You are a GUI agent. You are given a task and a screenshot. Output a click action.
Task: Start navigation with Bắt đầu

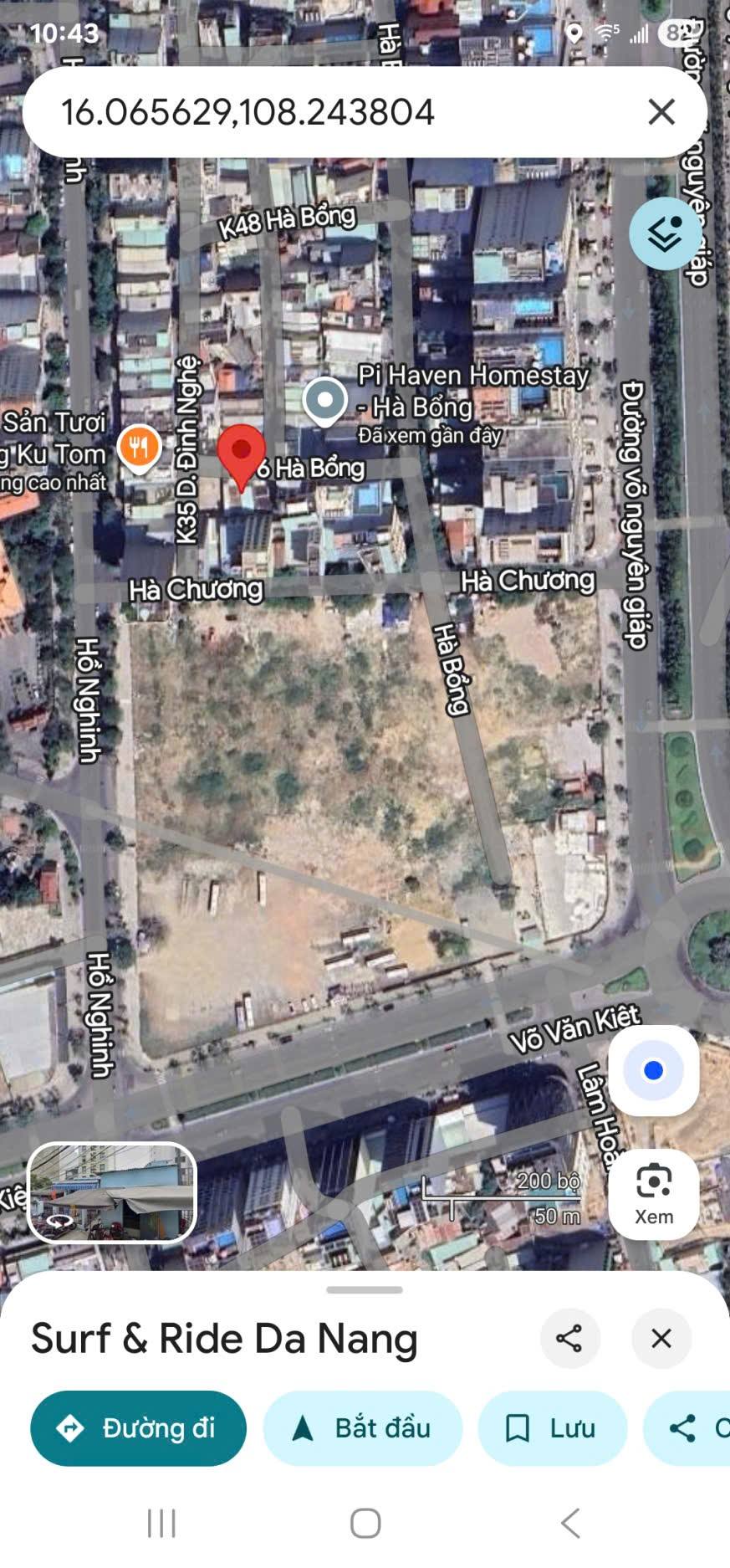click(x=362, y=1428)
